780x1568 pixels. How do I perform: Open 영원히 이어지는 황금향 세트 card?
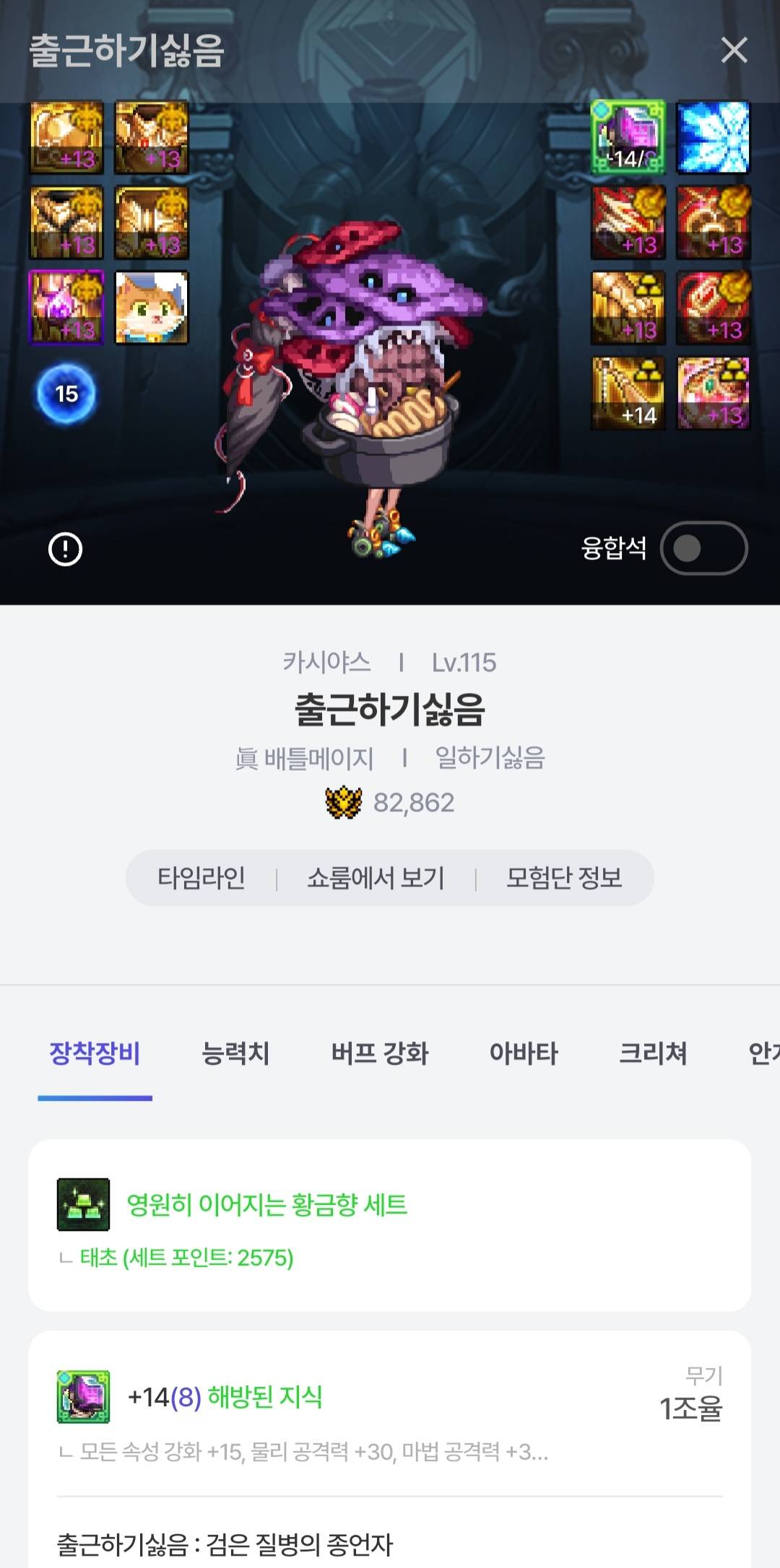pyautogui.click(x=390, y=1225)
